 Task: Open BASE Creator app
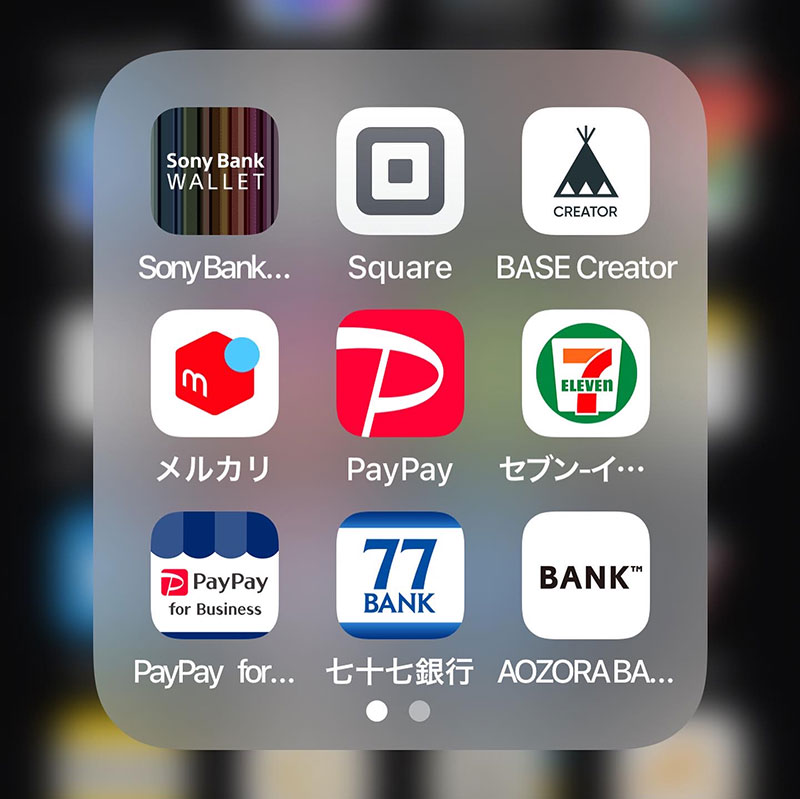point(586,171)
